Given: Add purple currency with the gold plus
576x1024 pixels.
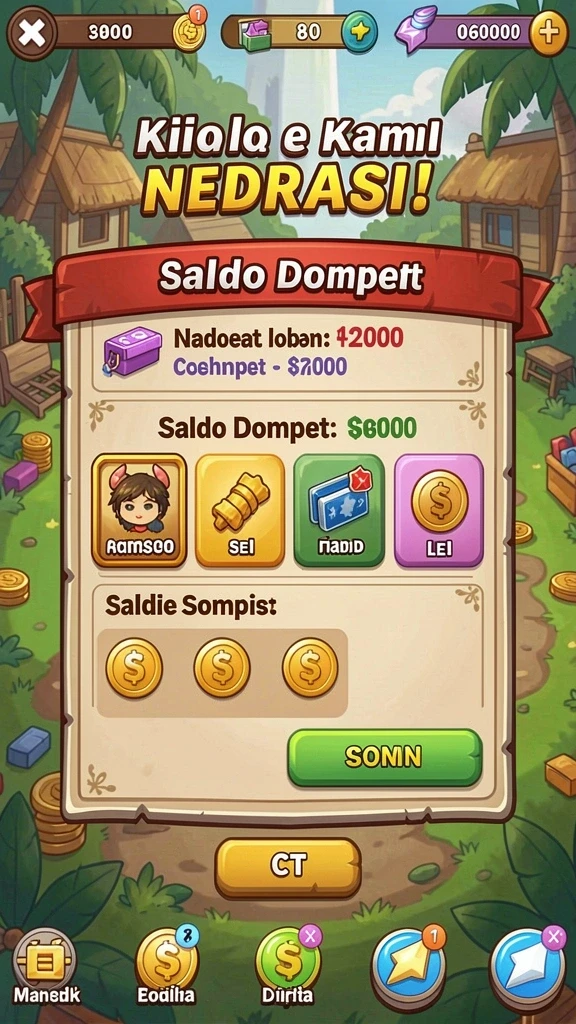Looking at the screenshot, I should click(548, 32).
